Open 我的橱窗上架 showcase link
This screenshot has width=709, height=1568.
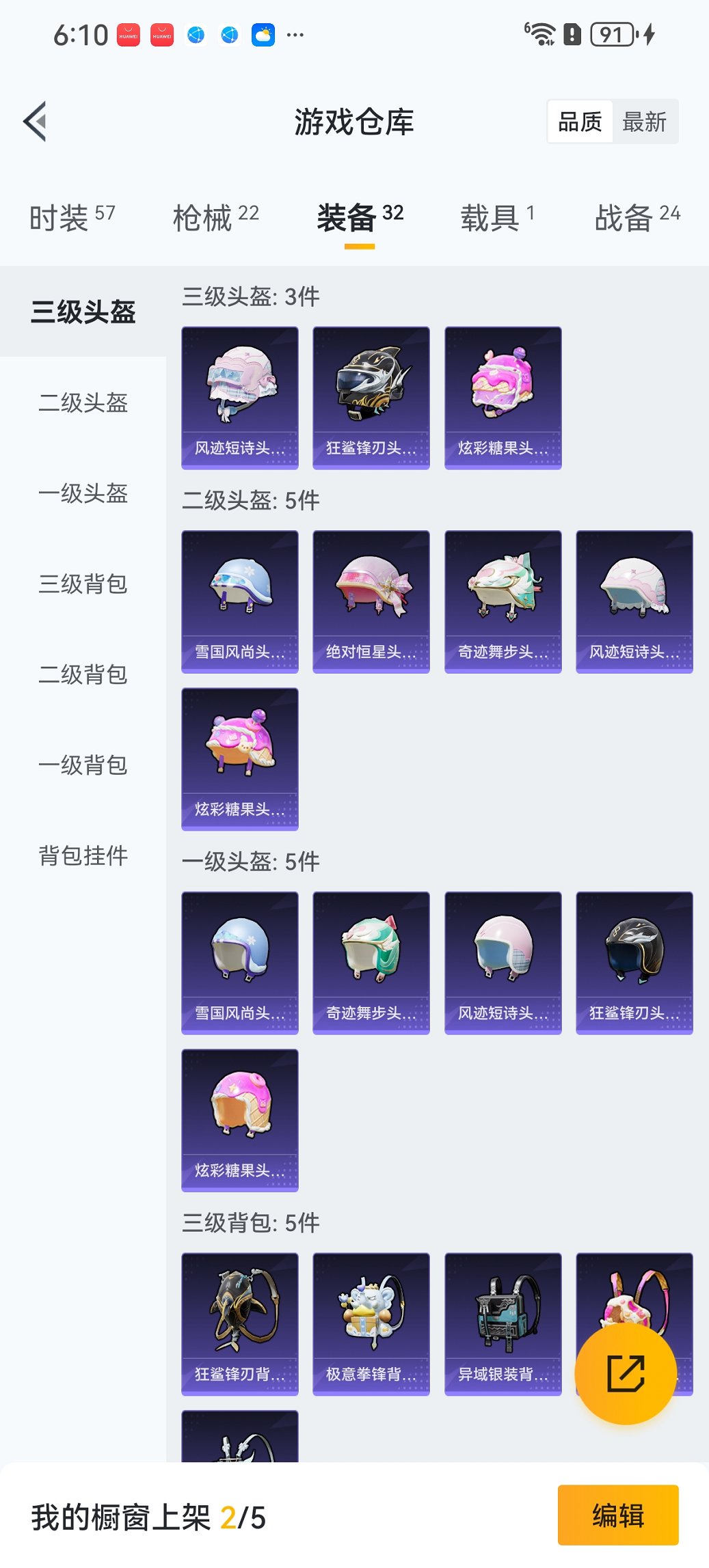coord(147,1515)
